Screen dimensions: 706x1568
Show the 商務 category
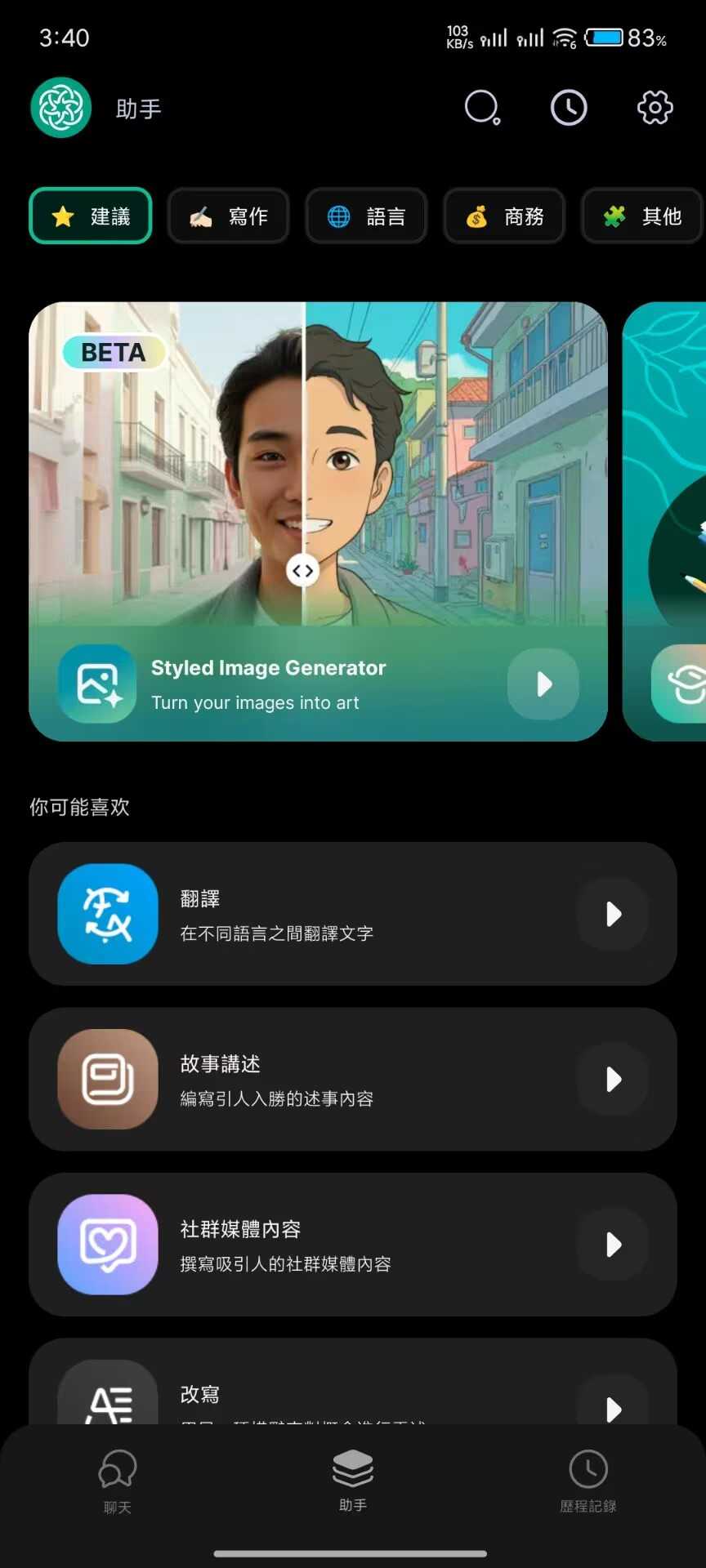(x=504, y=216)
